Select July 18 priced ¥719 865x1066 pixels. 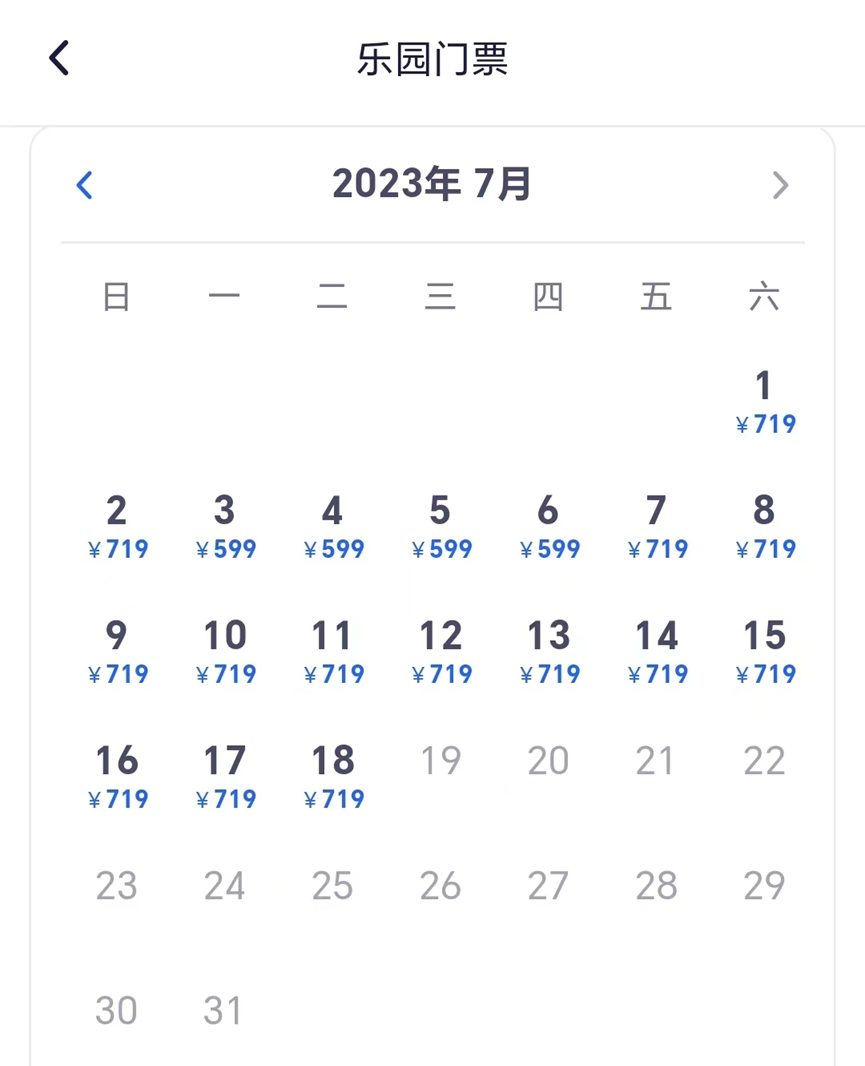333,777
